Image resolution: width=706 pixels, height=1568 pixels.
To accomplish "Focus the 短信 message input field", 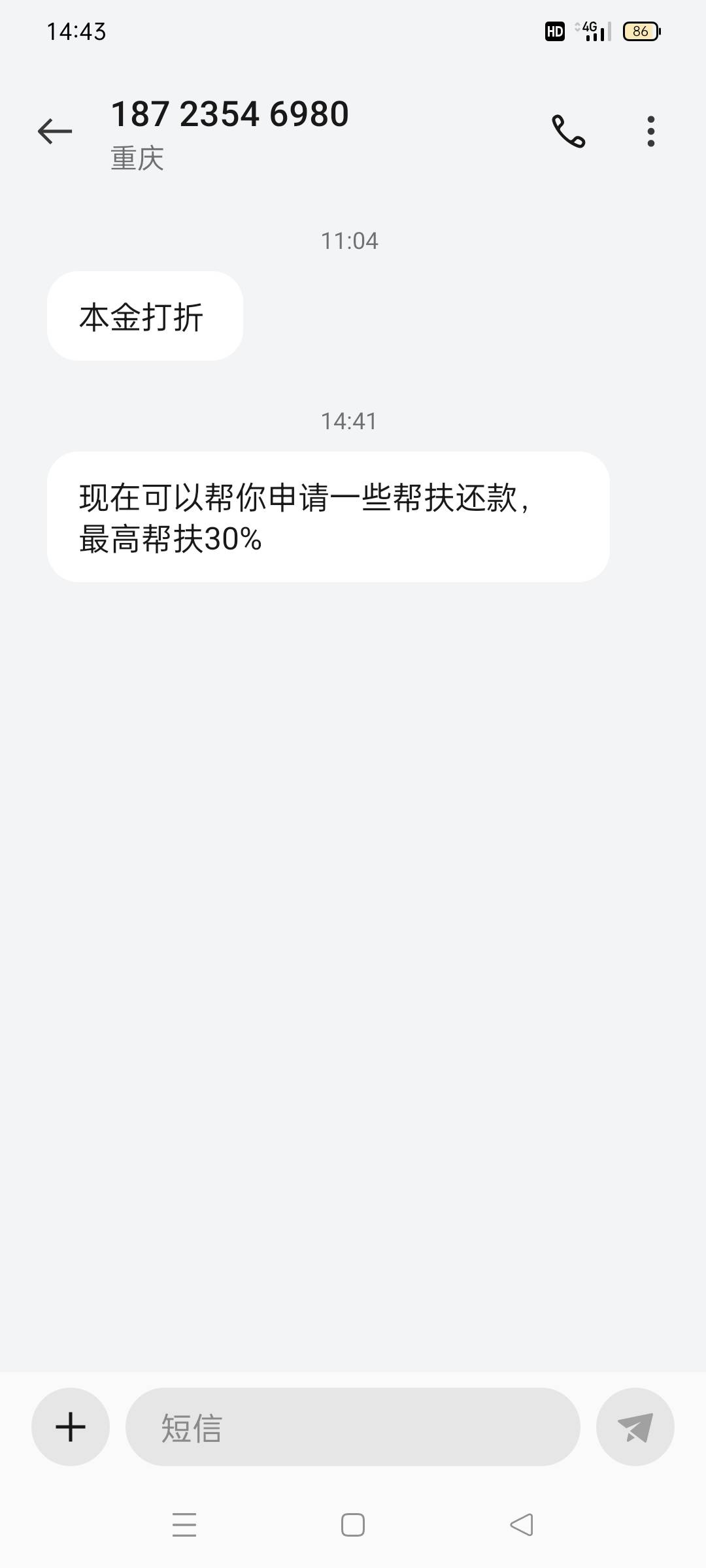I will pos(353,1427).
